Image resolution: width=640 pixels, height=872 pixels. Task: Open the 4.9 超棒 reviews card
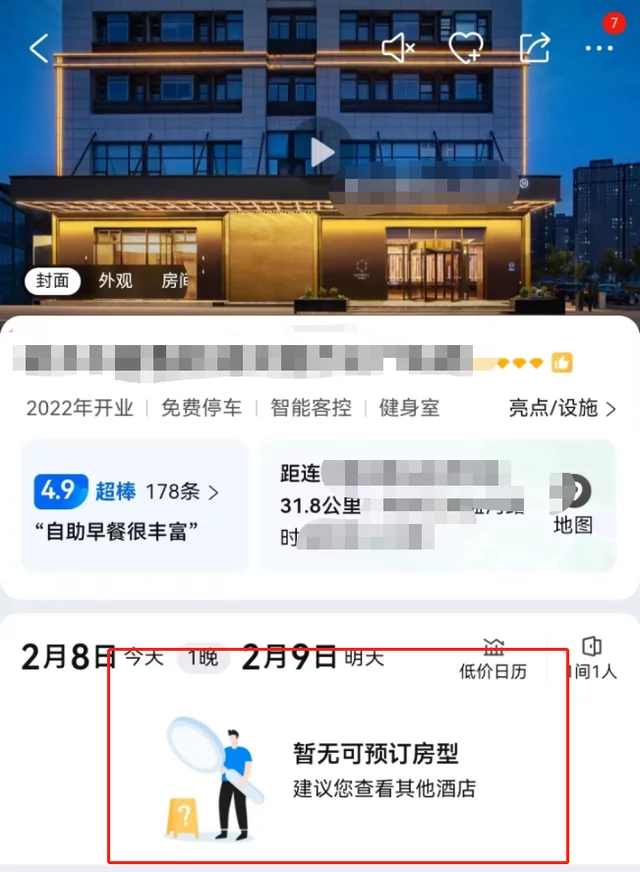click(x=134, y=505)
